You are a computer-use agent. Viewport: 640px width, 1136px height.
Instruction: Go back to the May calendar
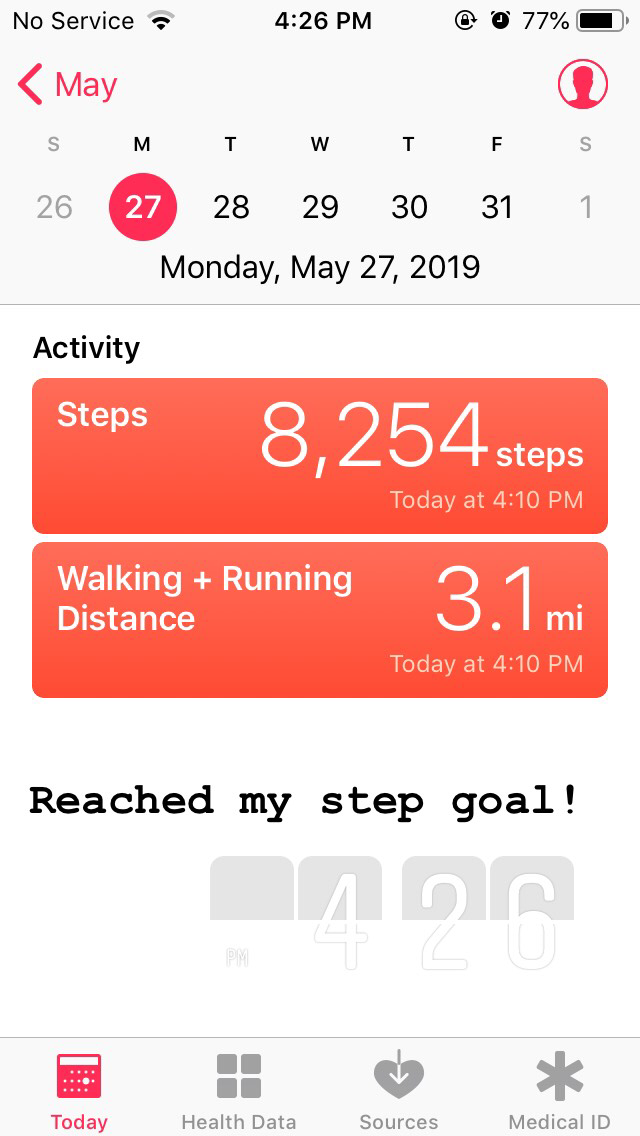tap(68, 86)
